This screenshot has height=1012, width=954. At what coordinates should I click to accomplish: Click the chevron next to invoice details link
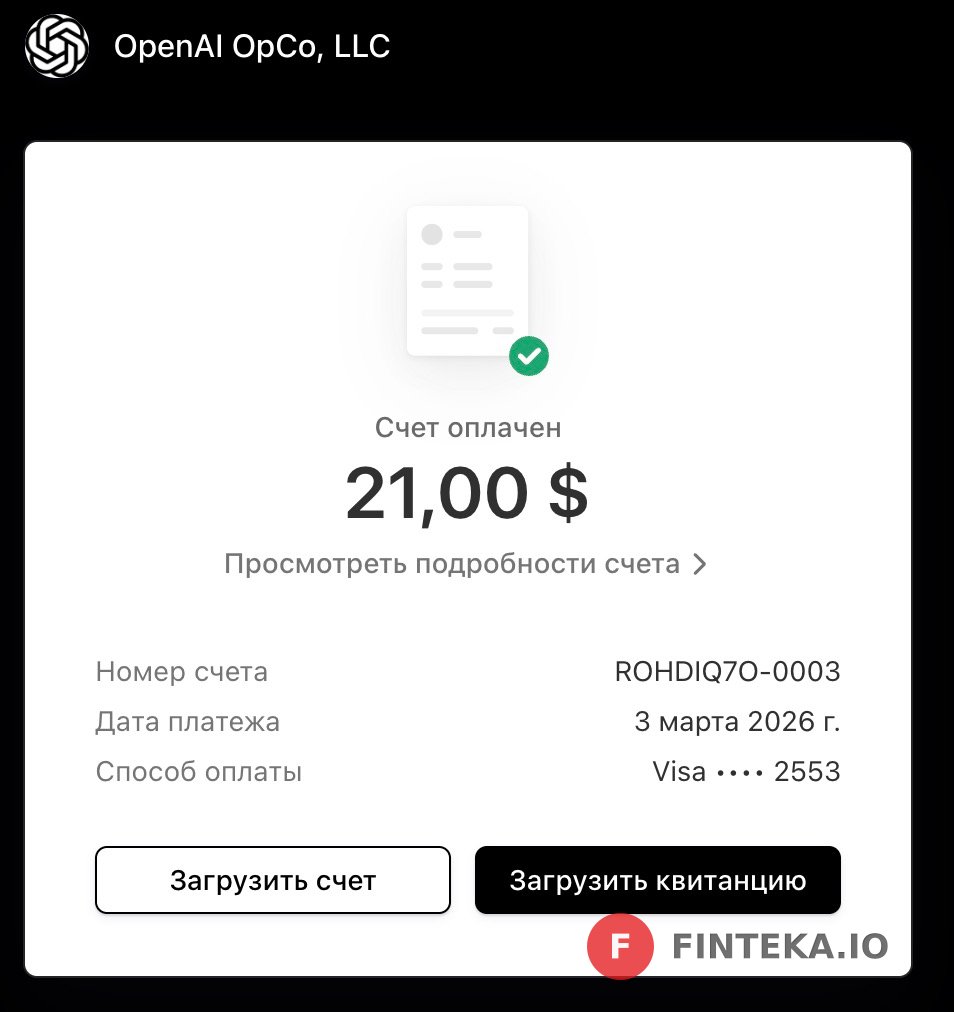tap(698, 563)
